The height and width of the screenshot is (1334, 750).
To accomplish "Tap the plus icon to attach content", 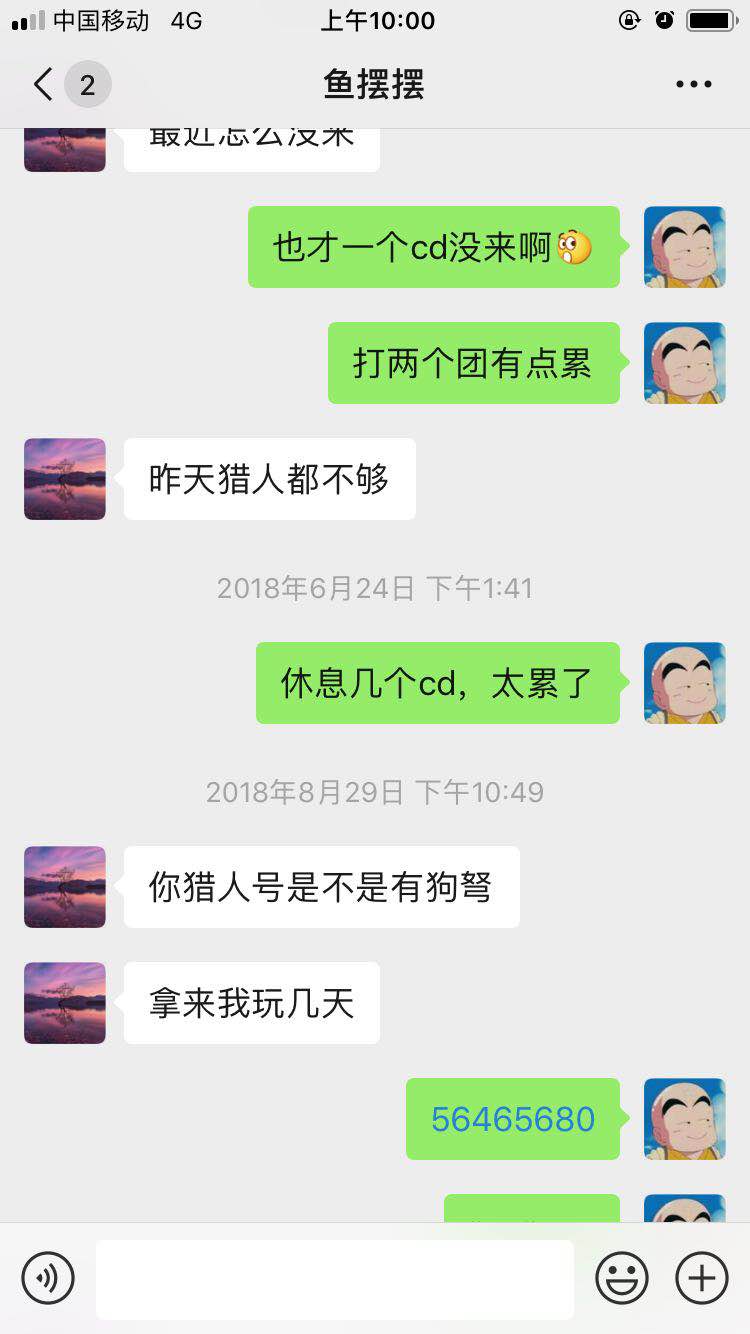I will [701, 1278].
